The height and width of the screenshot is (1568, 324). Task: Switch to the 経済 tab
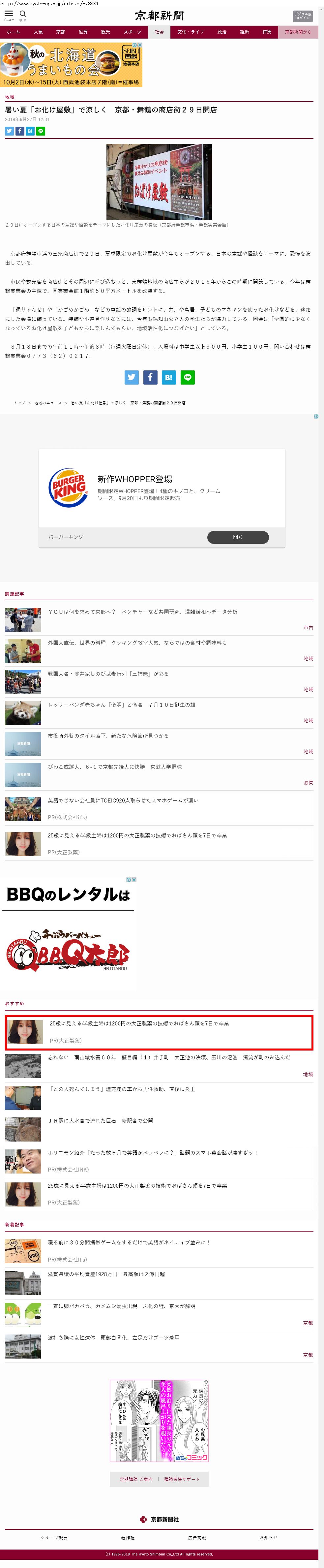click(244, 32)
